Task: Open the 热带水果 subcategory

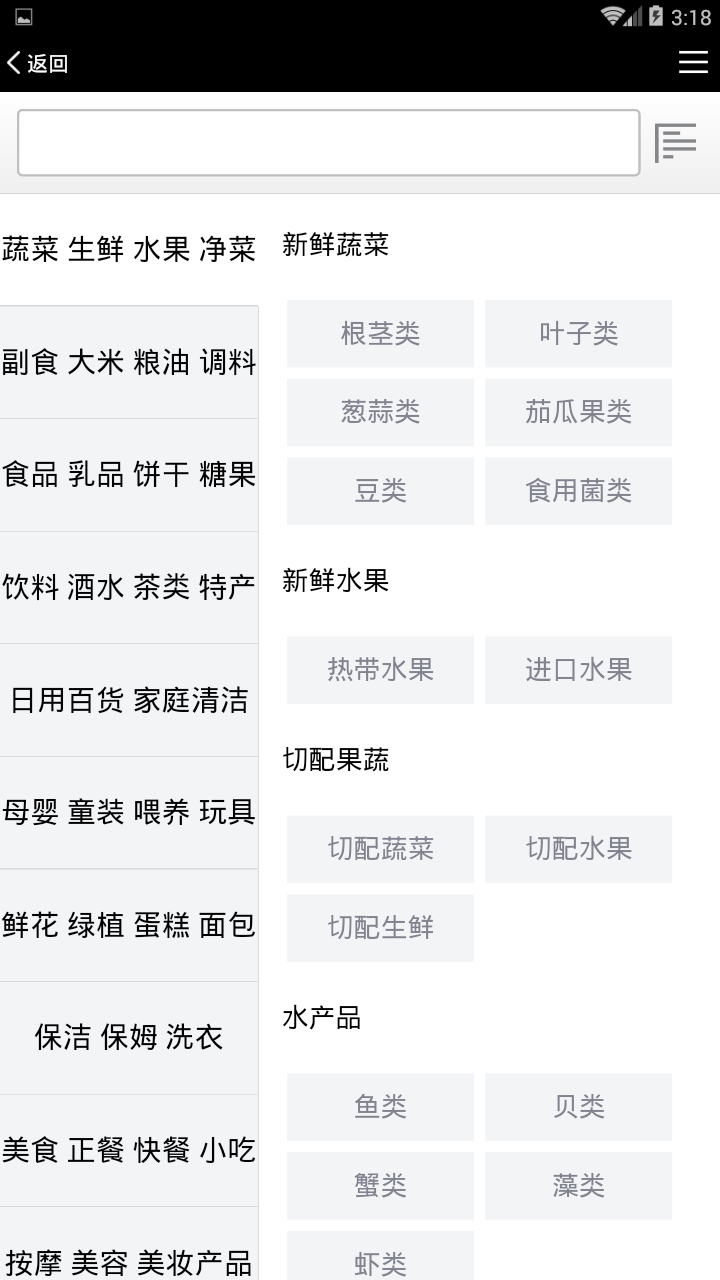Action: pos(380,670)
